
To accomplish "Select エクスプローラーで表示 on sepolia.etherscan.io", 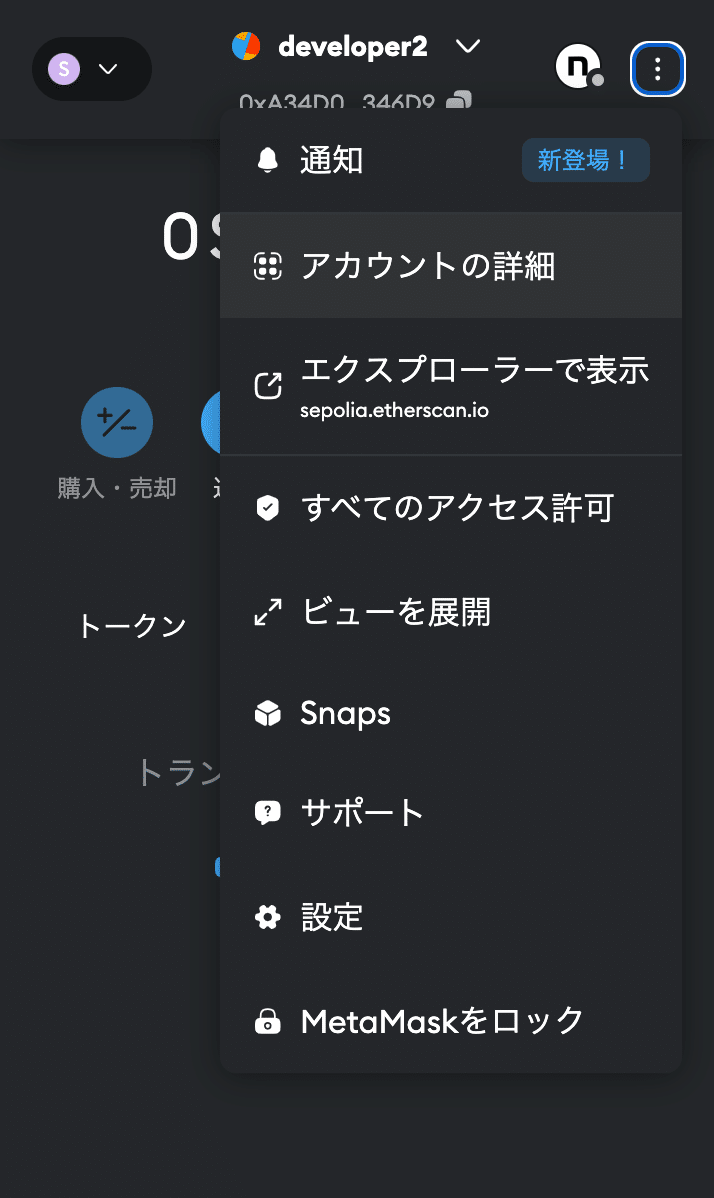I will [451, 387].
